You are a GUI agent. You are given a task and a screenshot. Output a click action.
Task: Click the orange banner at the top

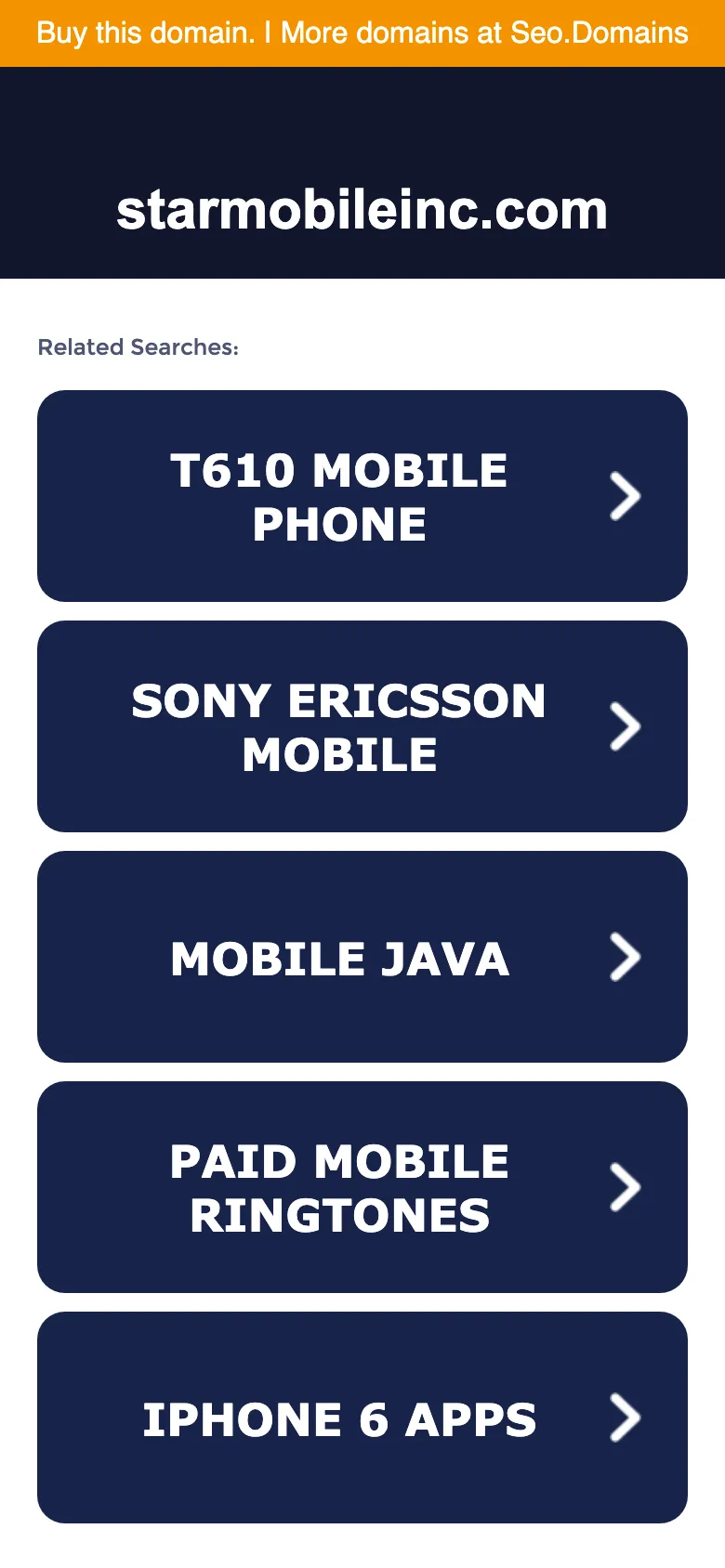pyautogui.click(x=362, y=33)
